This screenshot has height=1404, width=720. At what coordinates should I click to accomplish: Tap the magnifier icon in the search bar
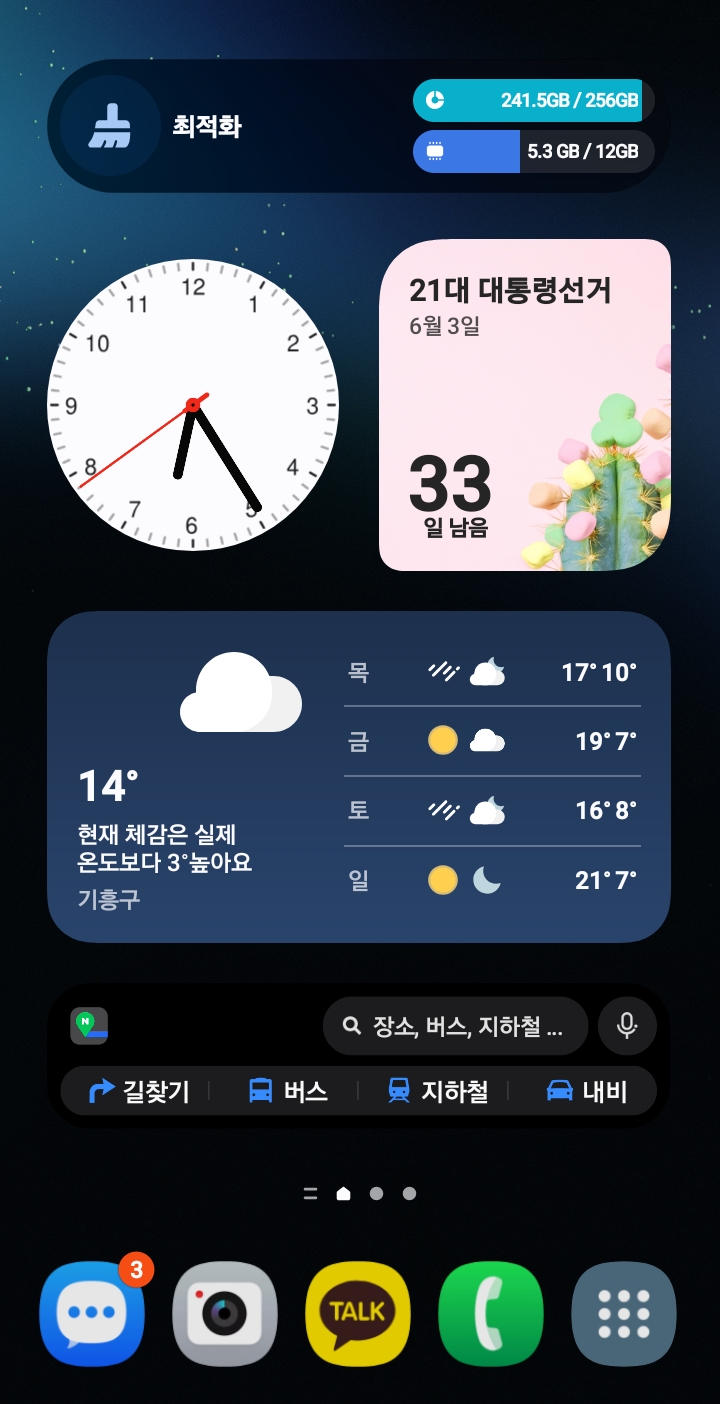point(350,1025)
